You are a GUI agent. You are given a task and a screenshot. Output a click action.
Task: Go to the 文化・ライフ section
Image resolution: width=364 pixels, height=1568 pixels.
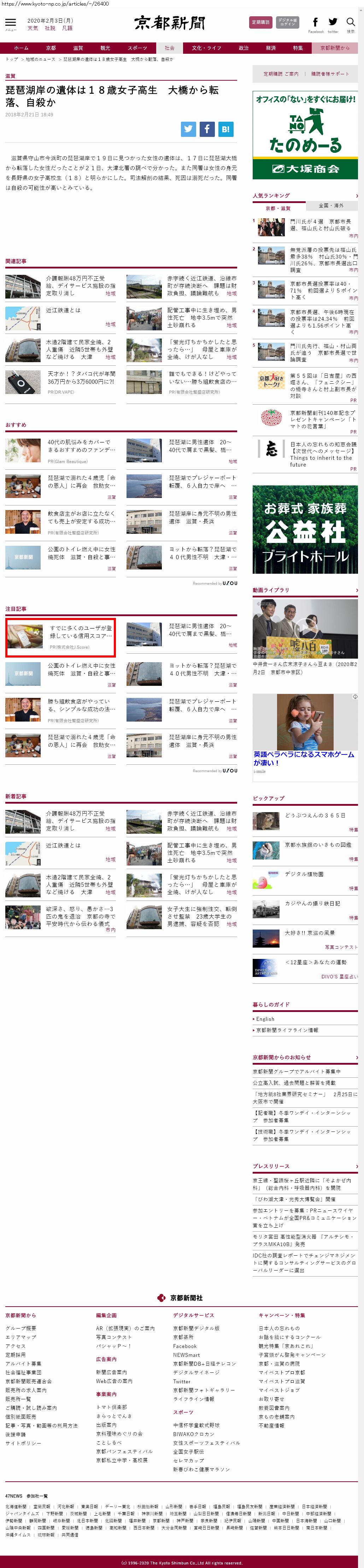point(207,47)
